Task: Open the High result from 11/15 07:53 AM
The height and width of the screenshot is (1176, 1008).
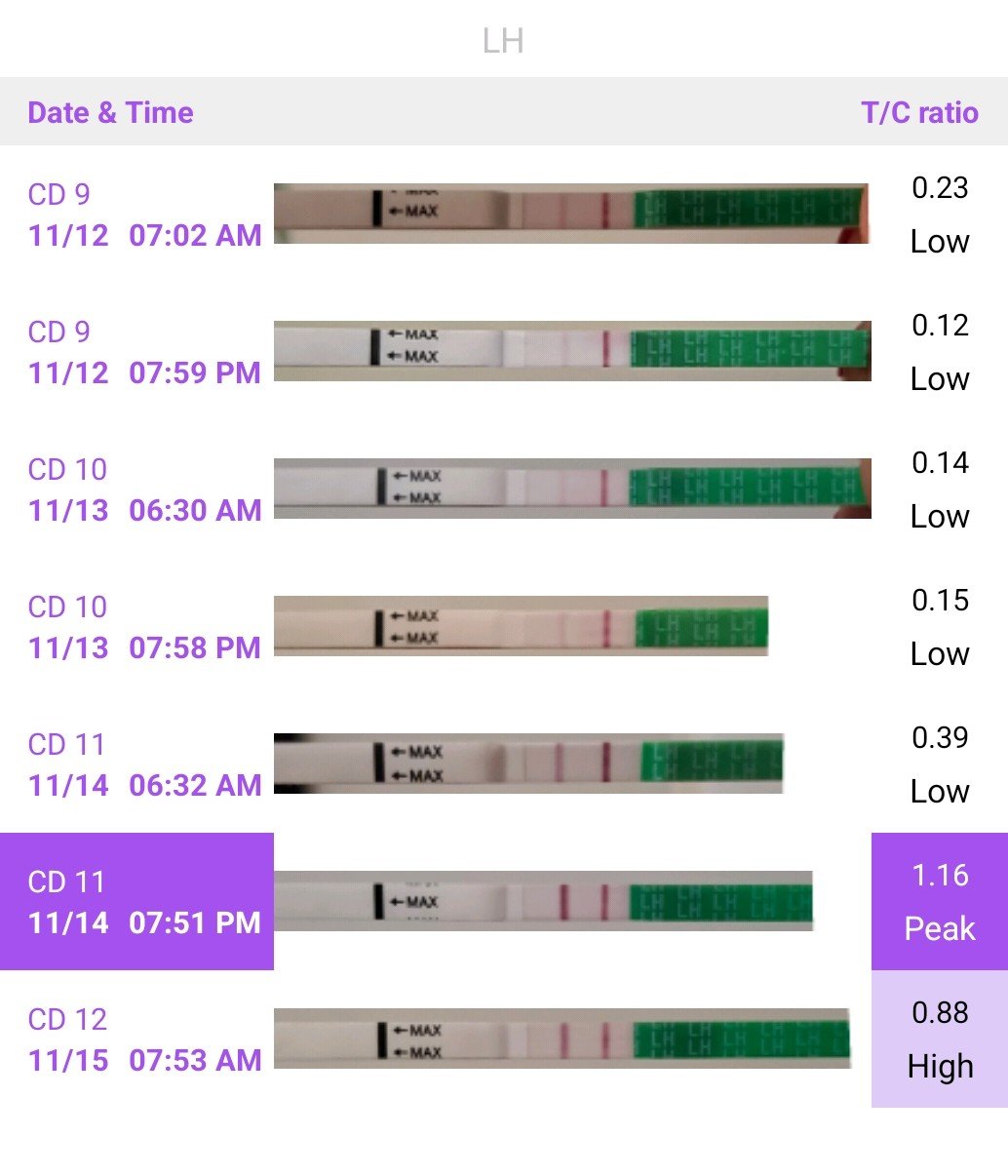Action: 939,1039
